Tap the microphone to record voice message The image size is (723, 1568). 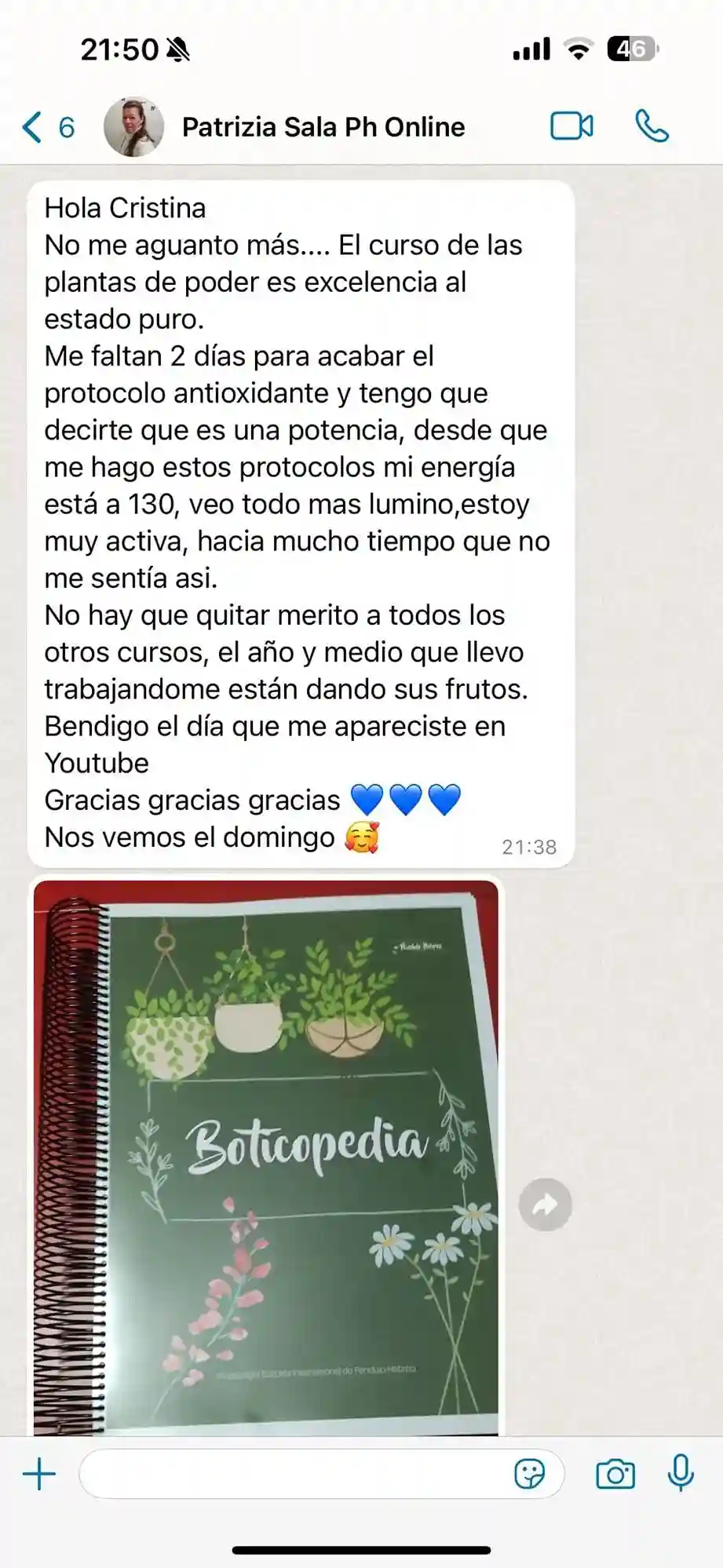680,1473
